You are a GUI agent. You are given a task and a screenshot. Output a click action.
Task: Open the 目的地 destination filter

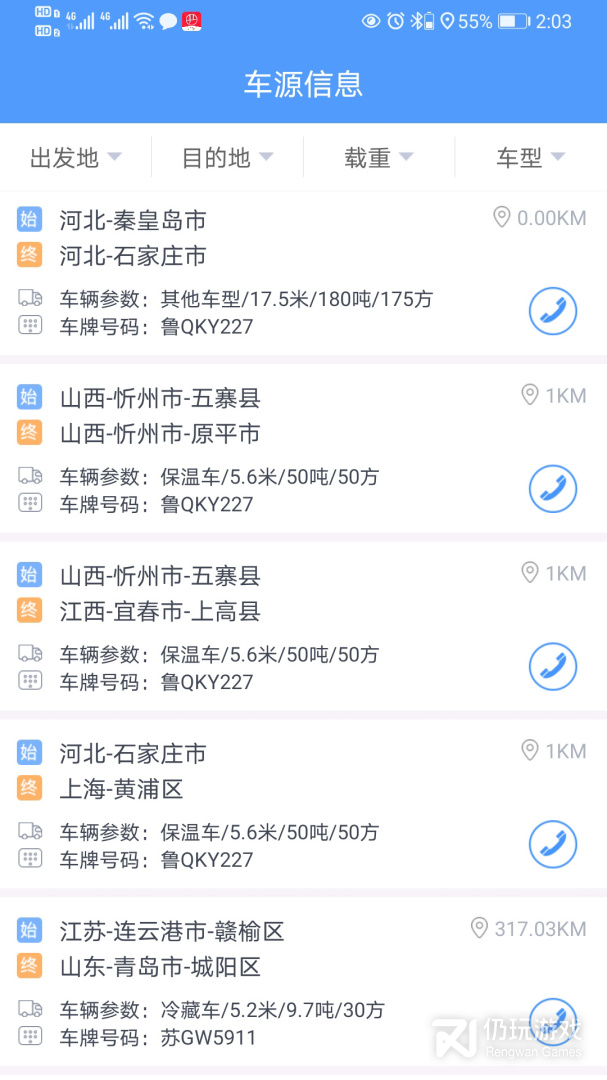[227, 158]
